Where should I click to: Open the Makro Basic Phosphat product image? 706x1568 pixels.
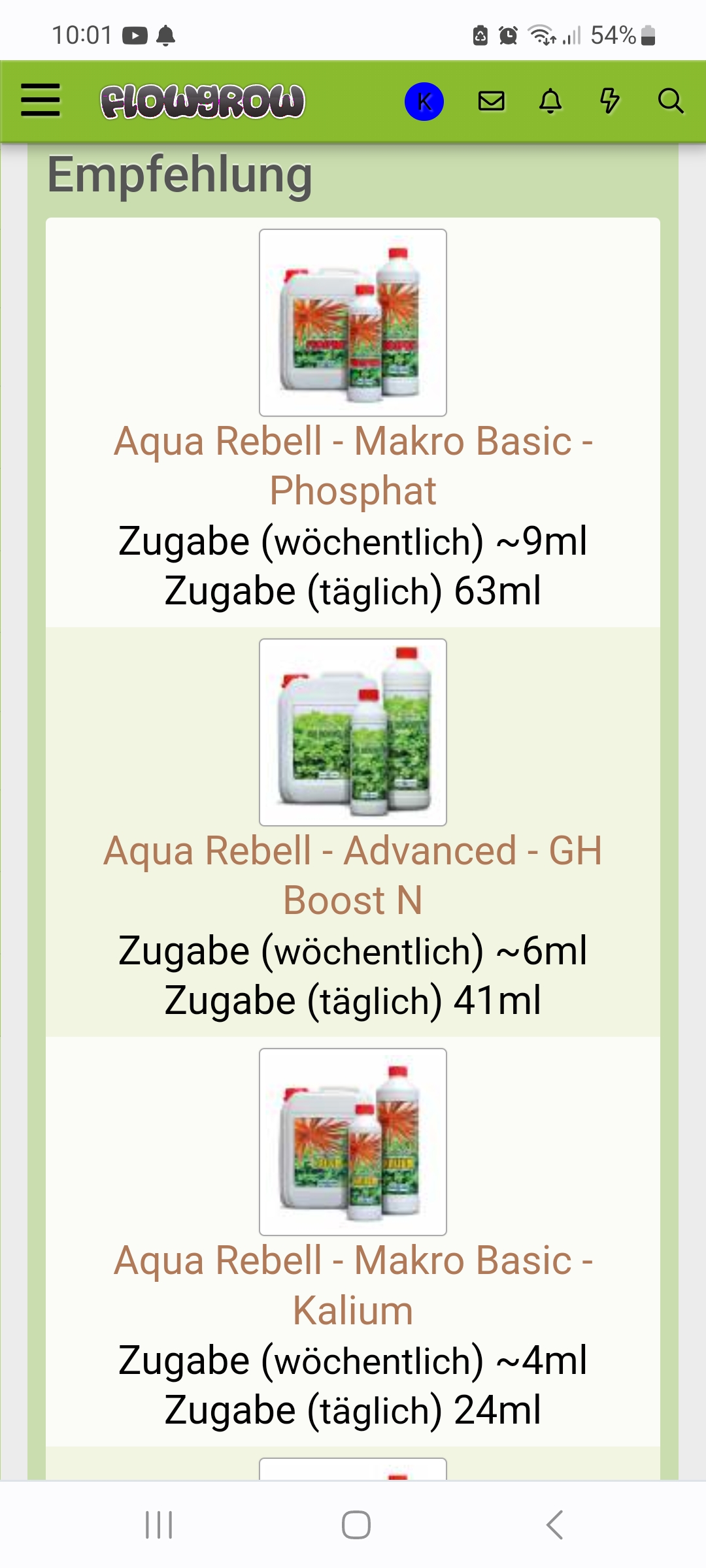pyautogui.click(x=353, y=323)
